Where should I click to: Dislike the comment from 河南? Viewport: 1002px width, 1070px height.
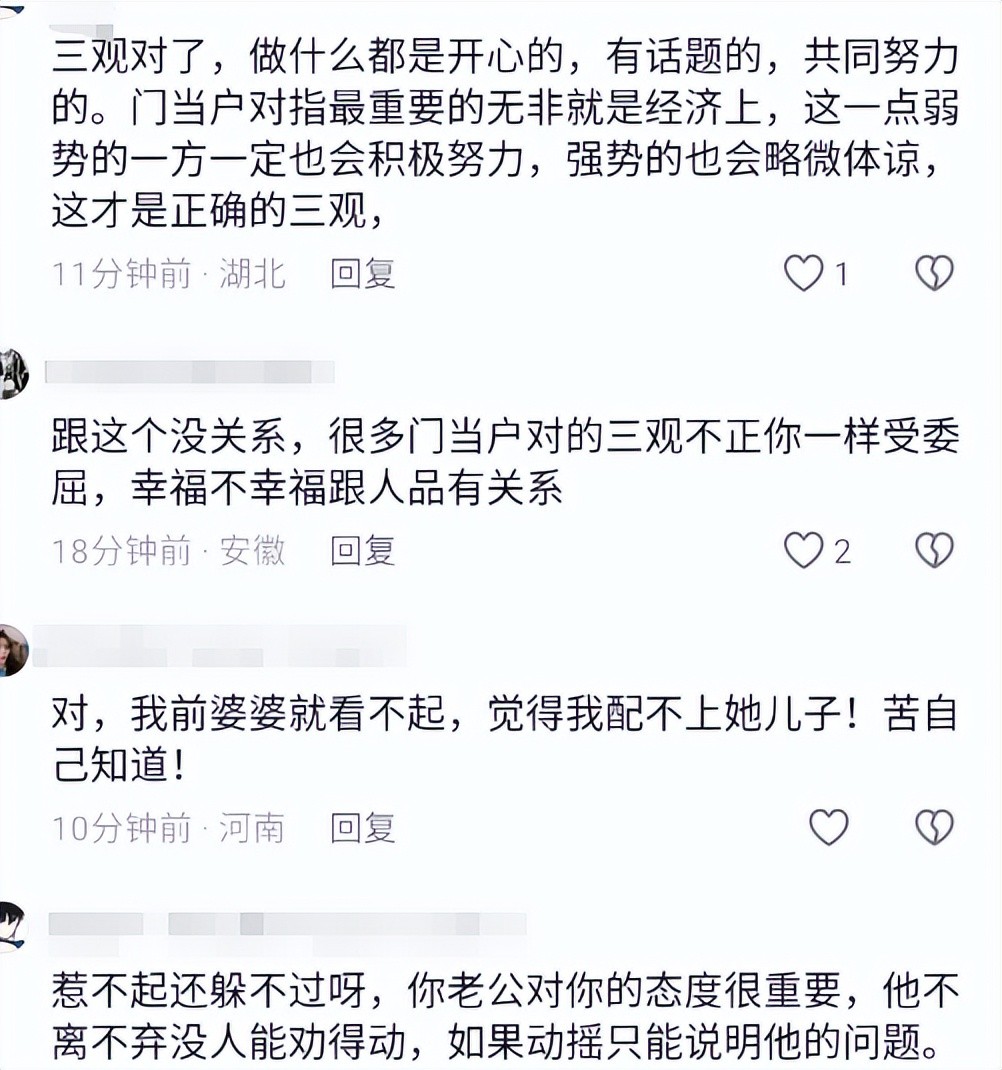934,827
